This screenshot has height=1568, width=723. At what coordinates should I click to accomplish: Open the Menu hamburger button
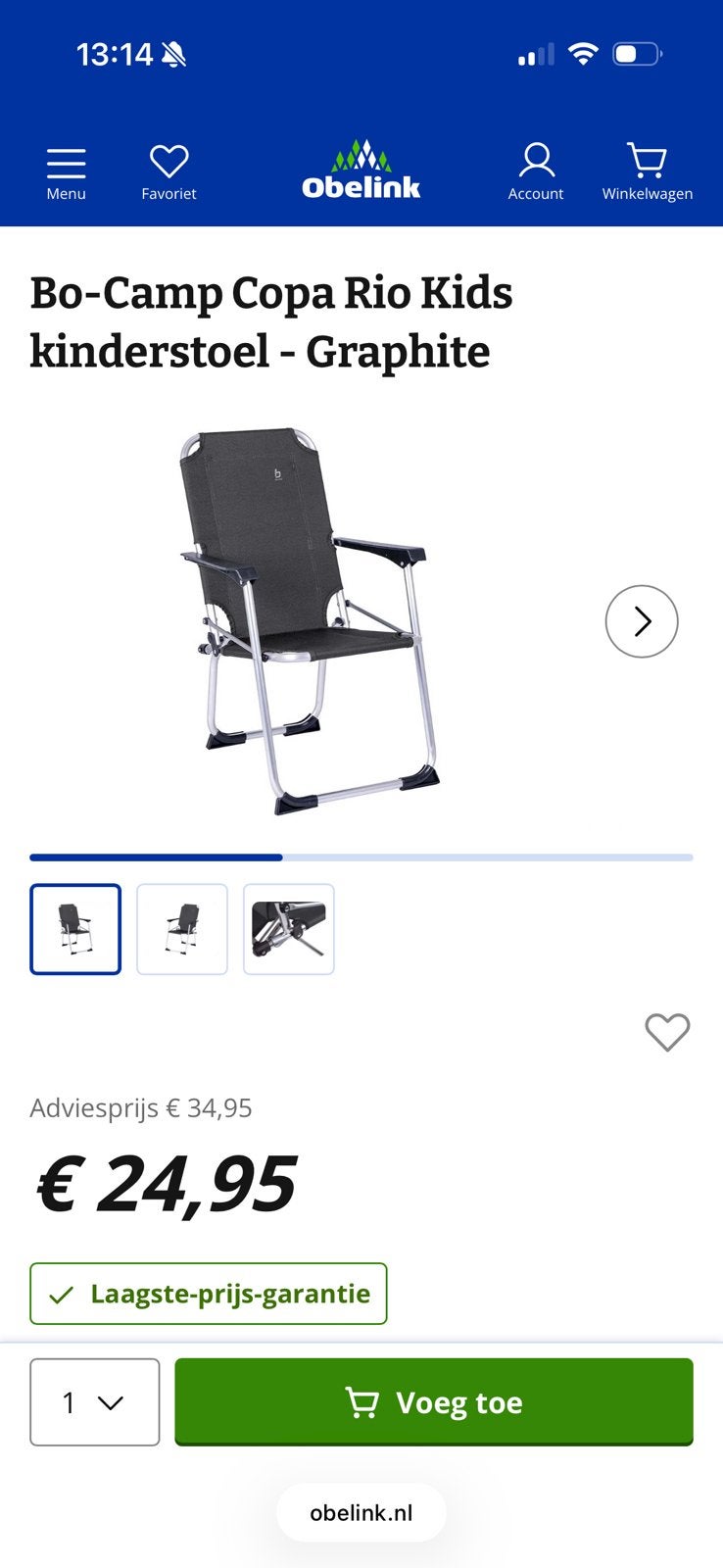point(66,173)
